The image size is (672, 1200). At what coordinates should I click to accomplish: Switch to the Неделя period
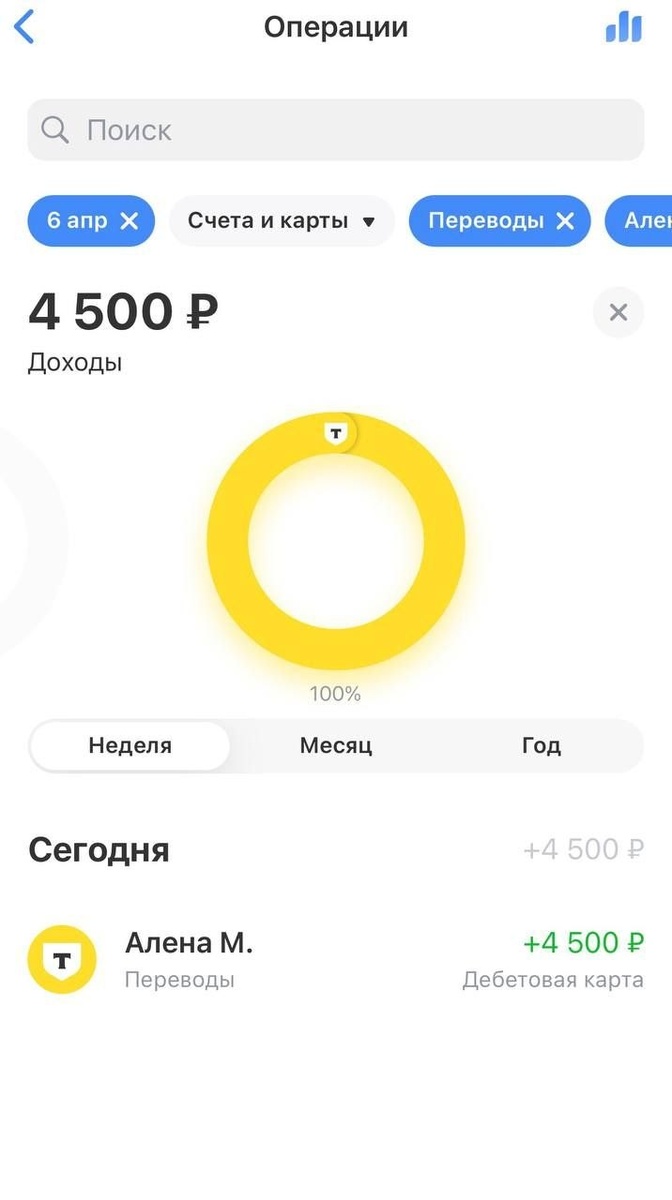(130, 746)
